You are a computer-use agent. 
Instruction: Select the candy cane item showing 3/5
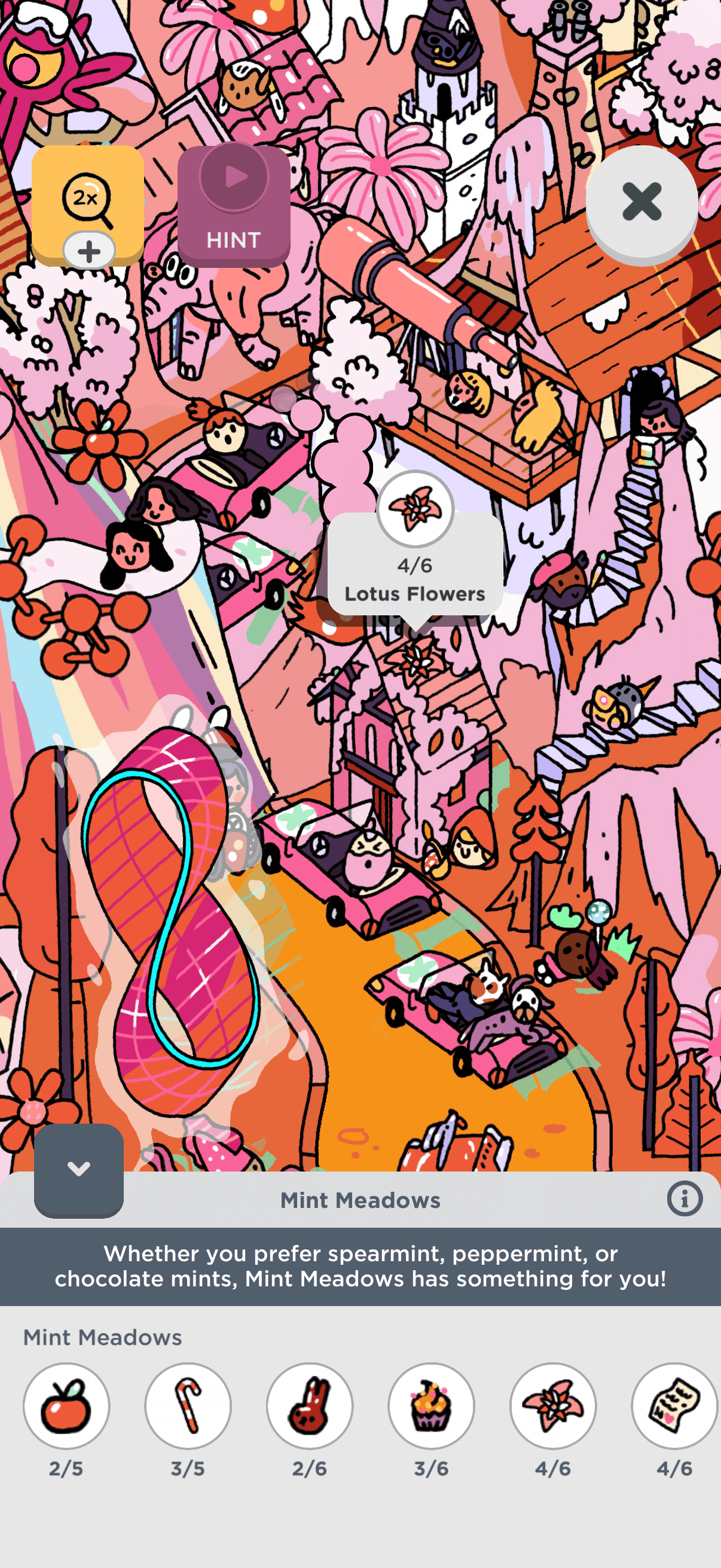coord(188,1405)
